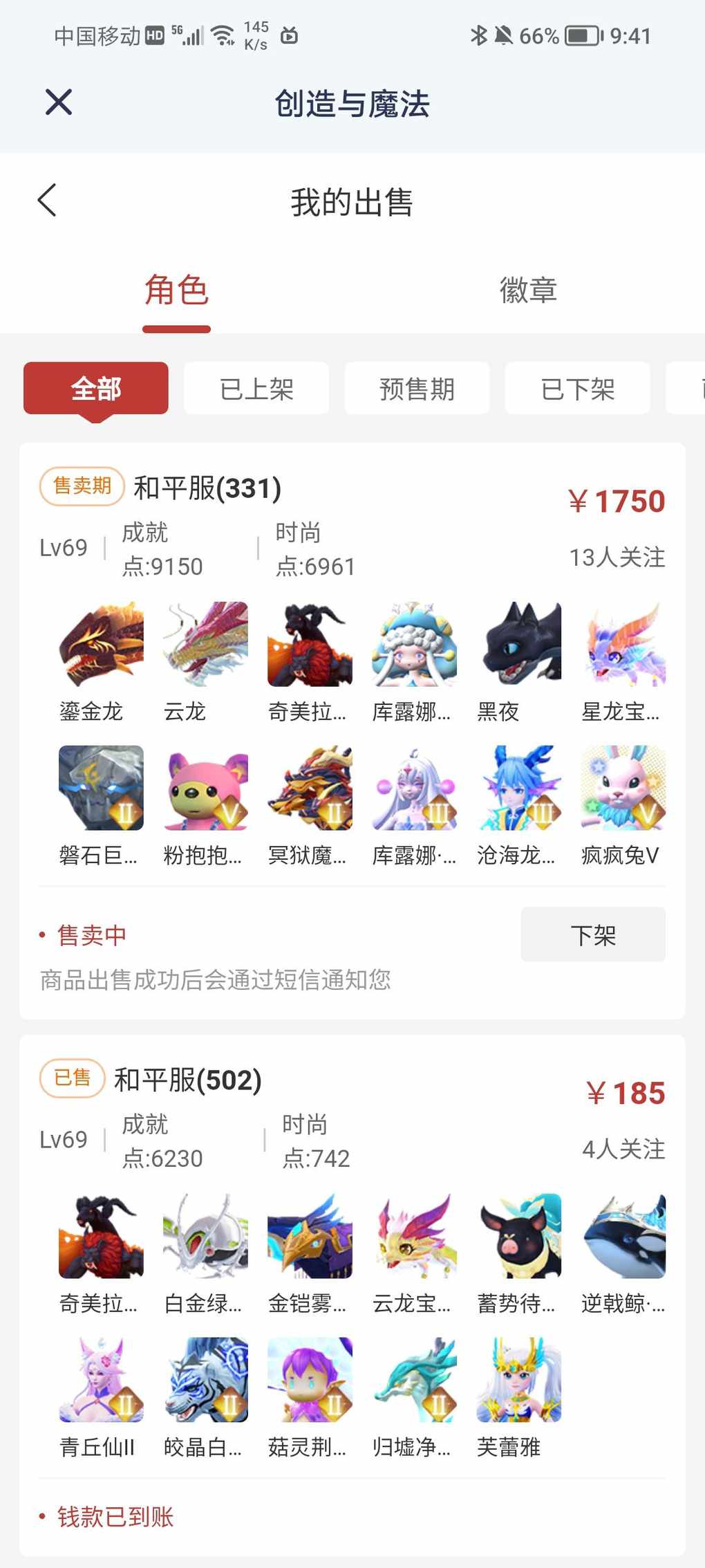
Task: Open the 和平服(331) listing card
Action: click(207, 488)
